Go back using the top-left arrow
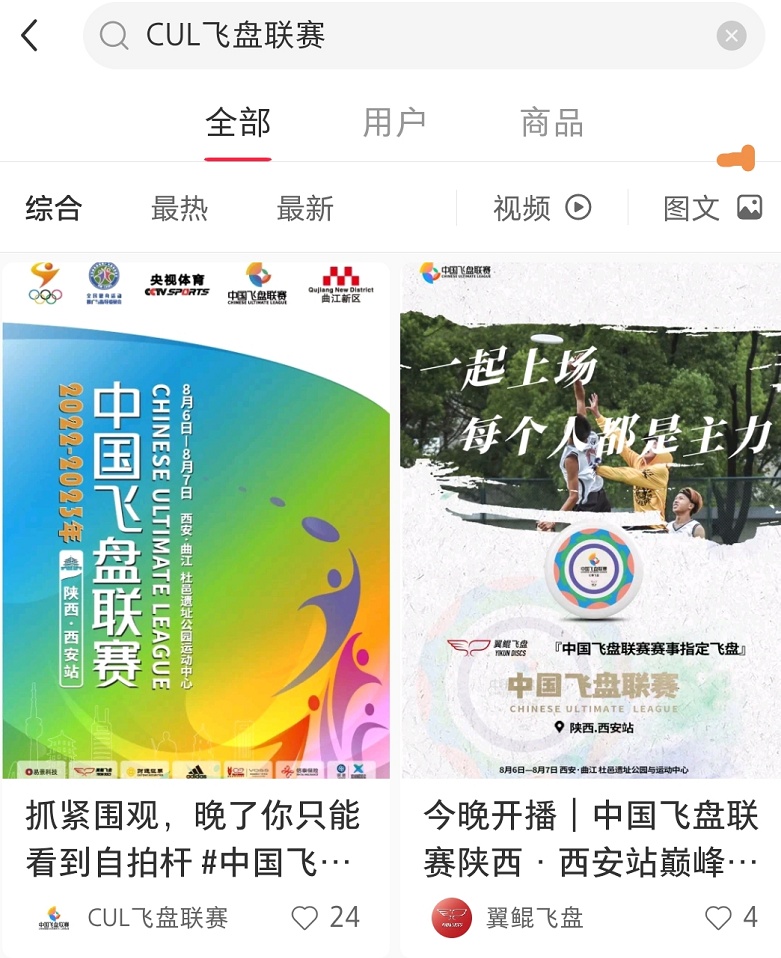Screen dimensions: 781x958 coord(30,36)
